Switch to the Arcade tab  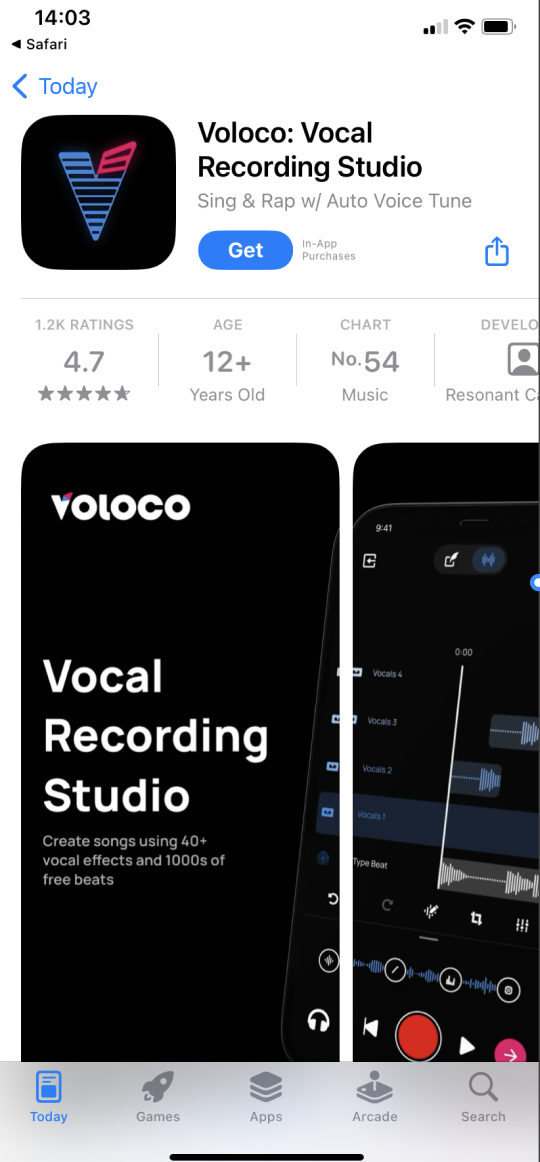[374, 1098]
